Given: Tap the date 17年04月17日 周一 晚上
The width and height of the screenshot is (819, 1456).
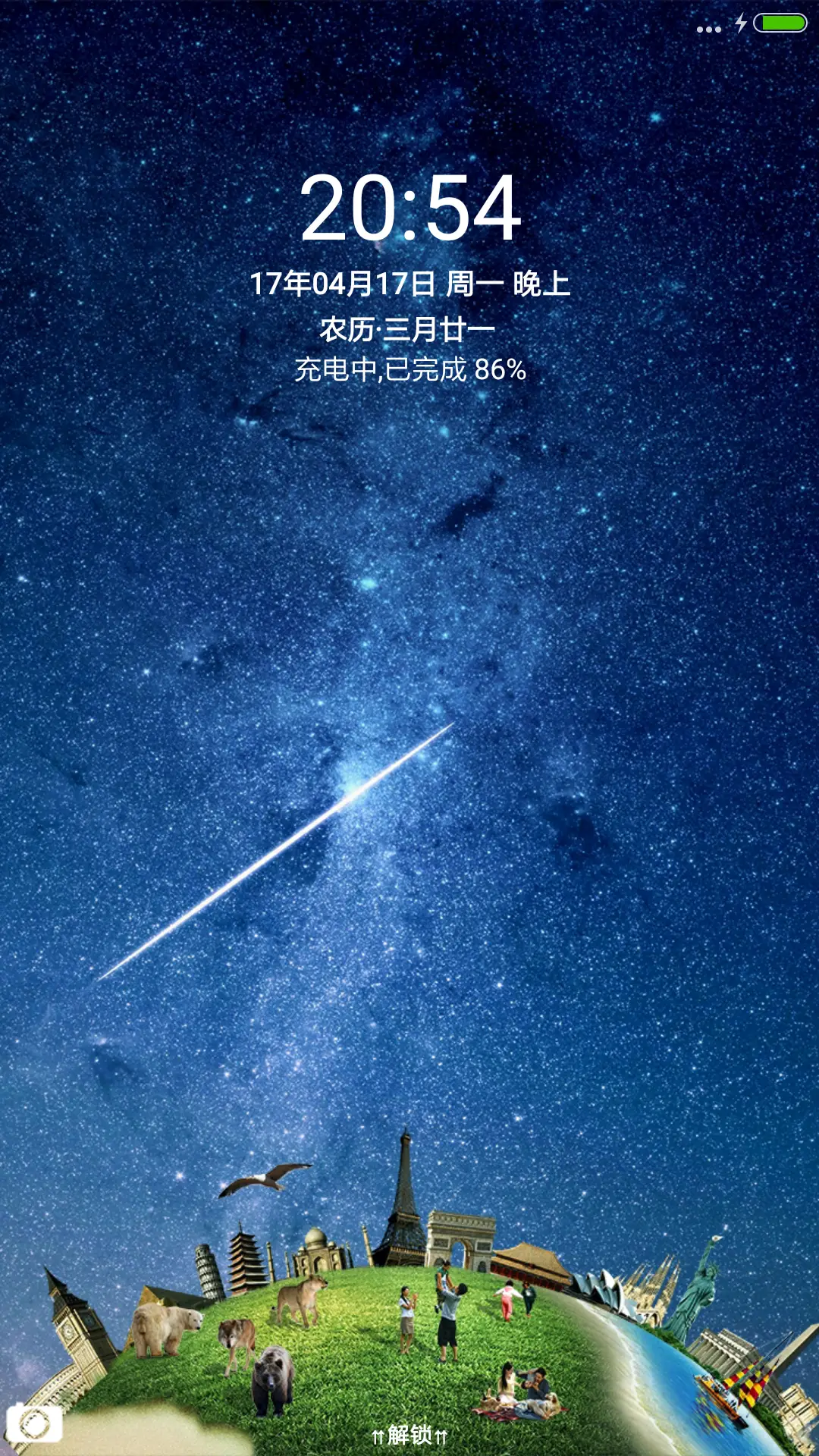Looking at the screenshot, I should tap(409, 284).
